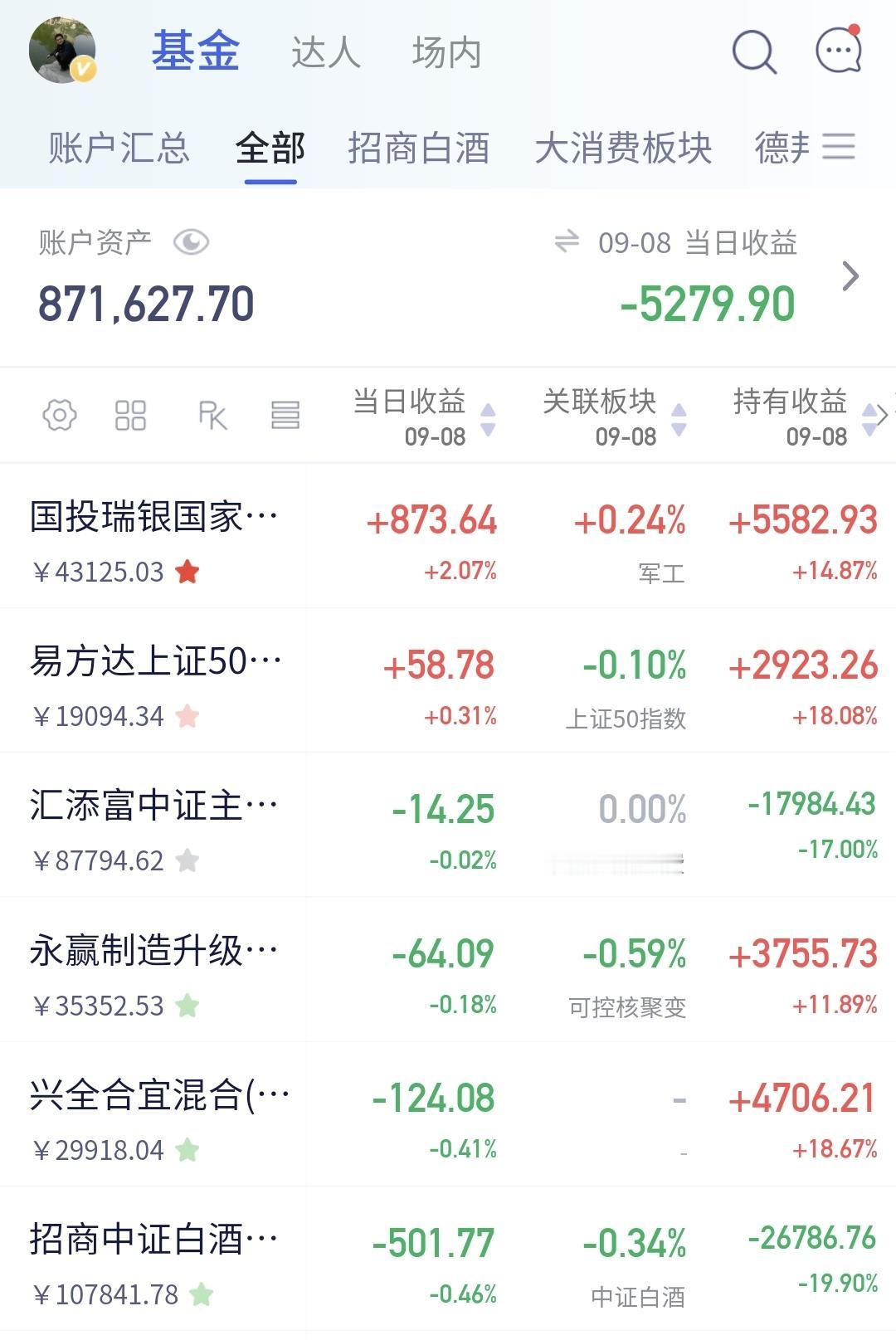Sort by 当日收益 column
Viewport: 896px width, 1340px height.
tap(425, 417)
